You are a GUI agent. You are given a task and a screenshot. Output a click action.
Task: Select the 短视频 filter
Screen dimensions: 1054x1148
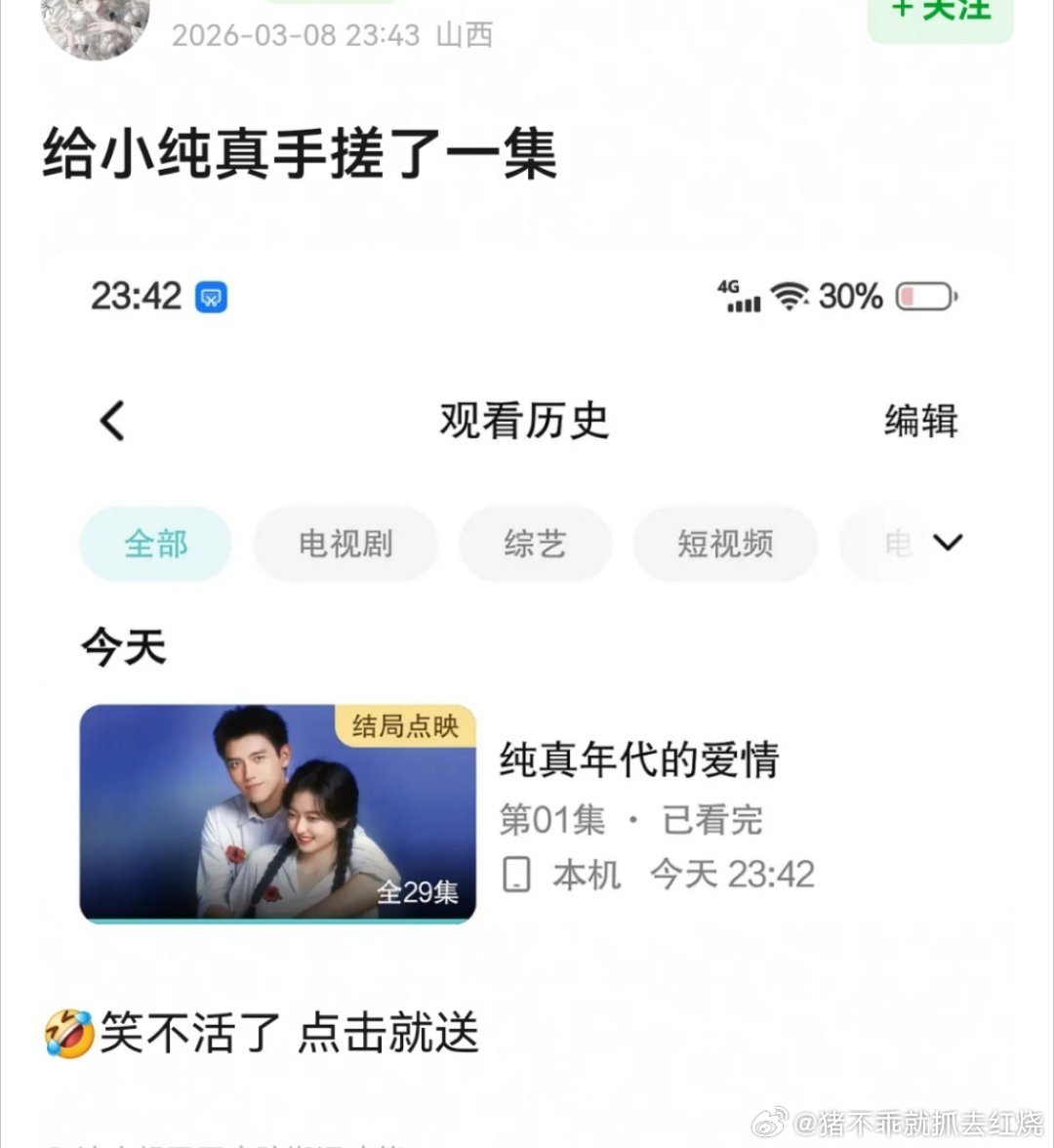point(725,545)
